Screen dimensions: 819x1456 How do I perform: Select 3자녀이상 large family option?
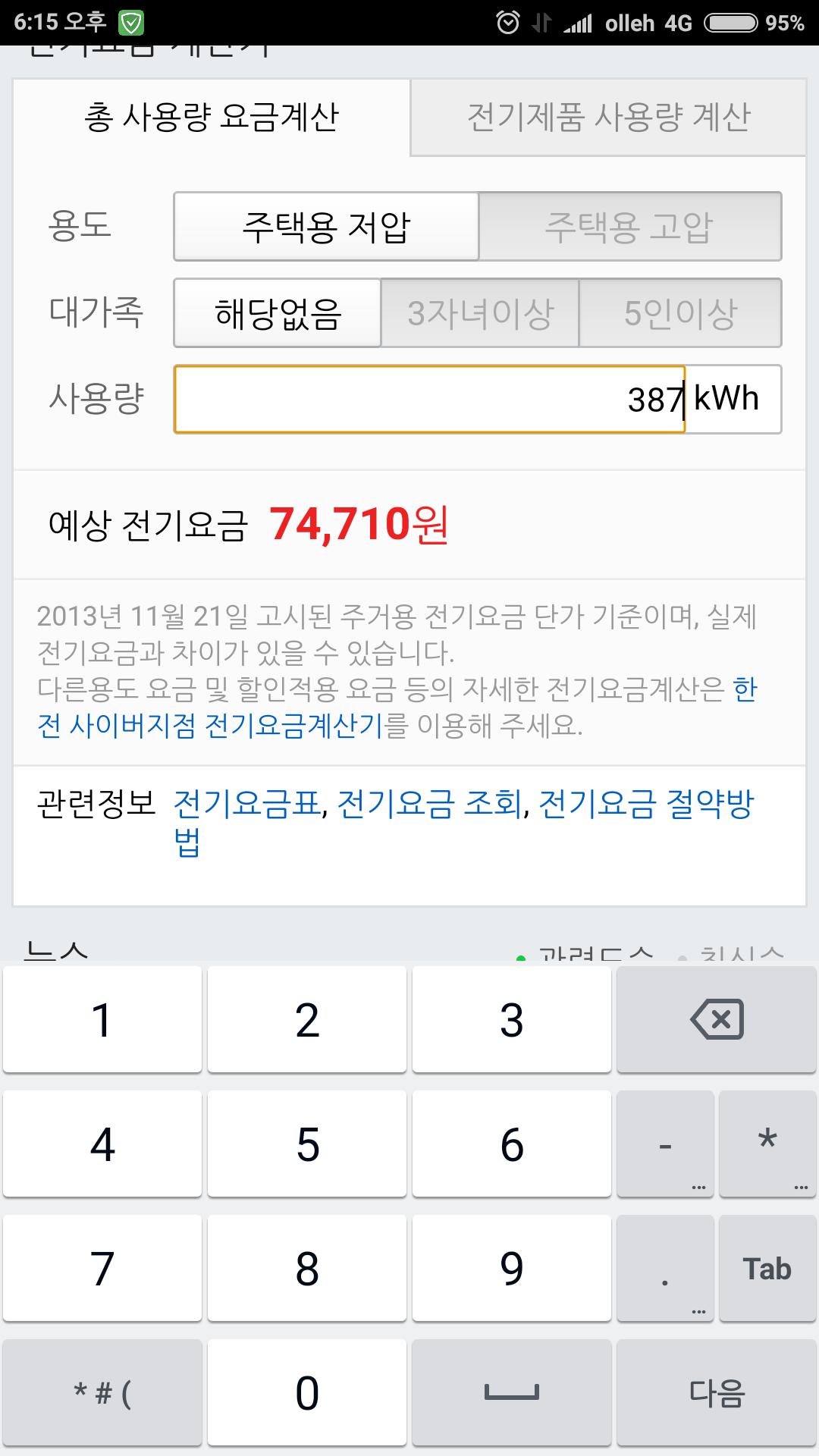pyautogui.click(x=480, y=313)
